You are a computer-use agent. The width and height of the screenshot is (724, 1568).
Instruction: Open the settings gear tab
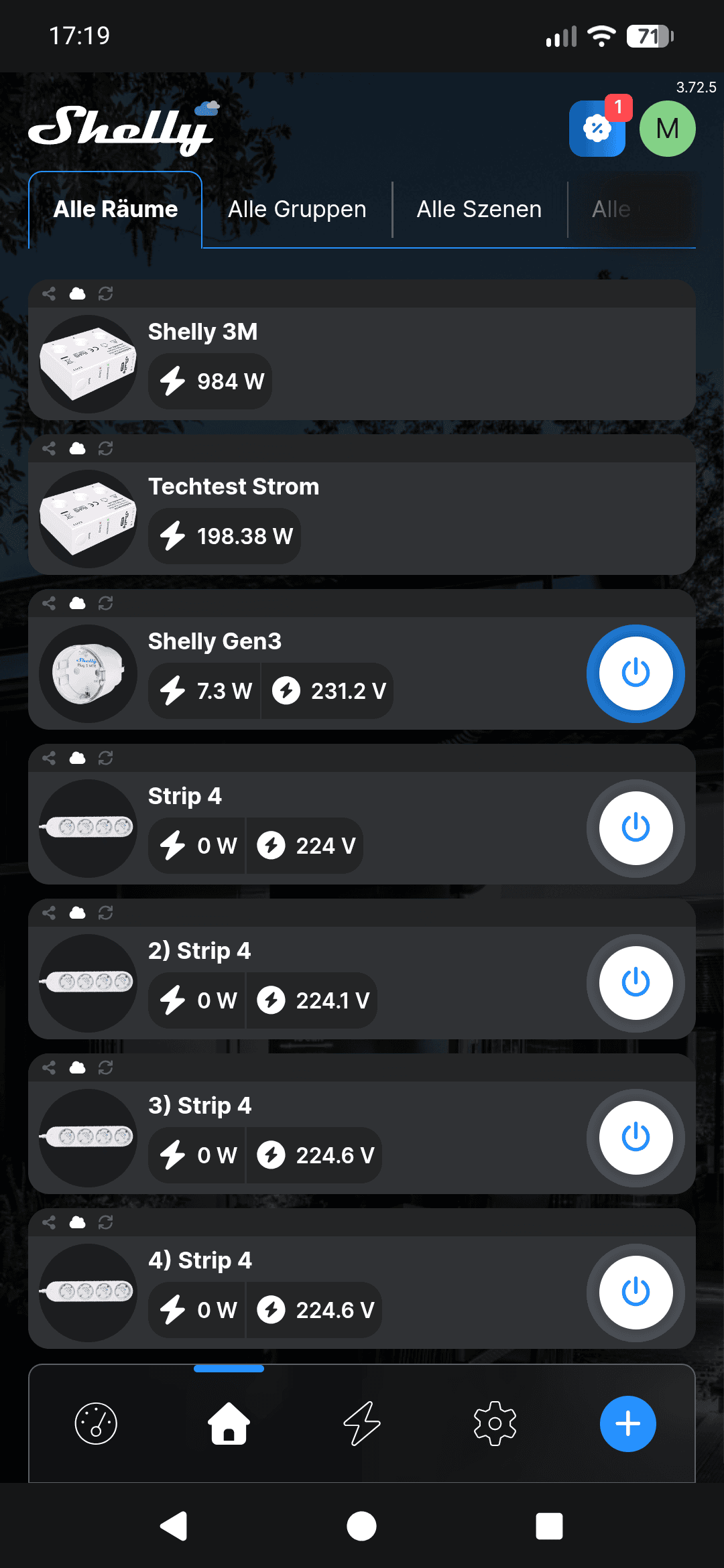495,1423
